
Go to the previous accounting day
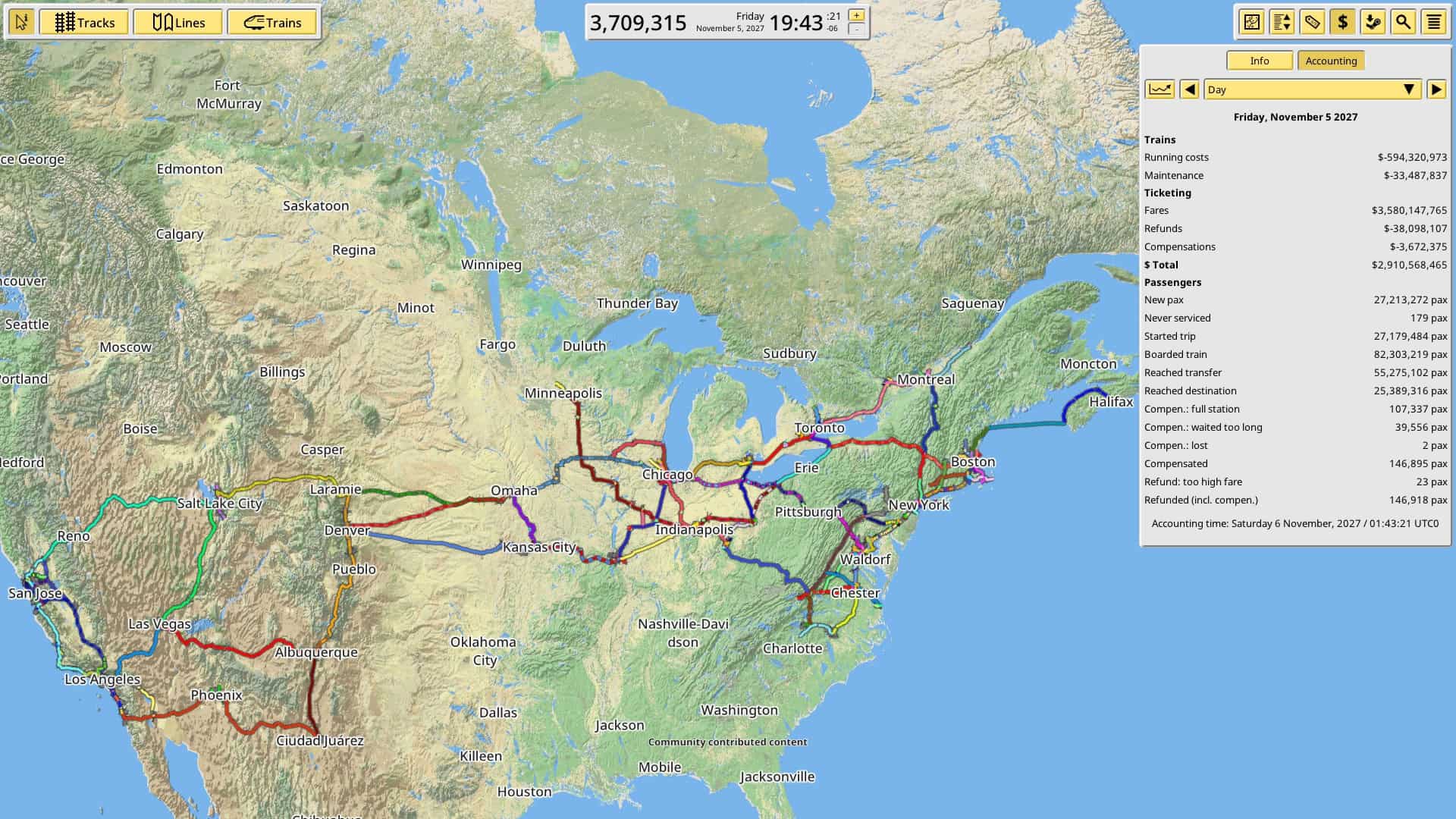(1189, 89)
